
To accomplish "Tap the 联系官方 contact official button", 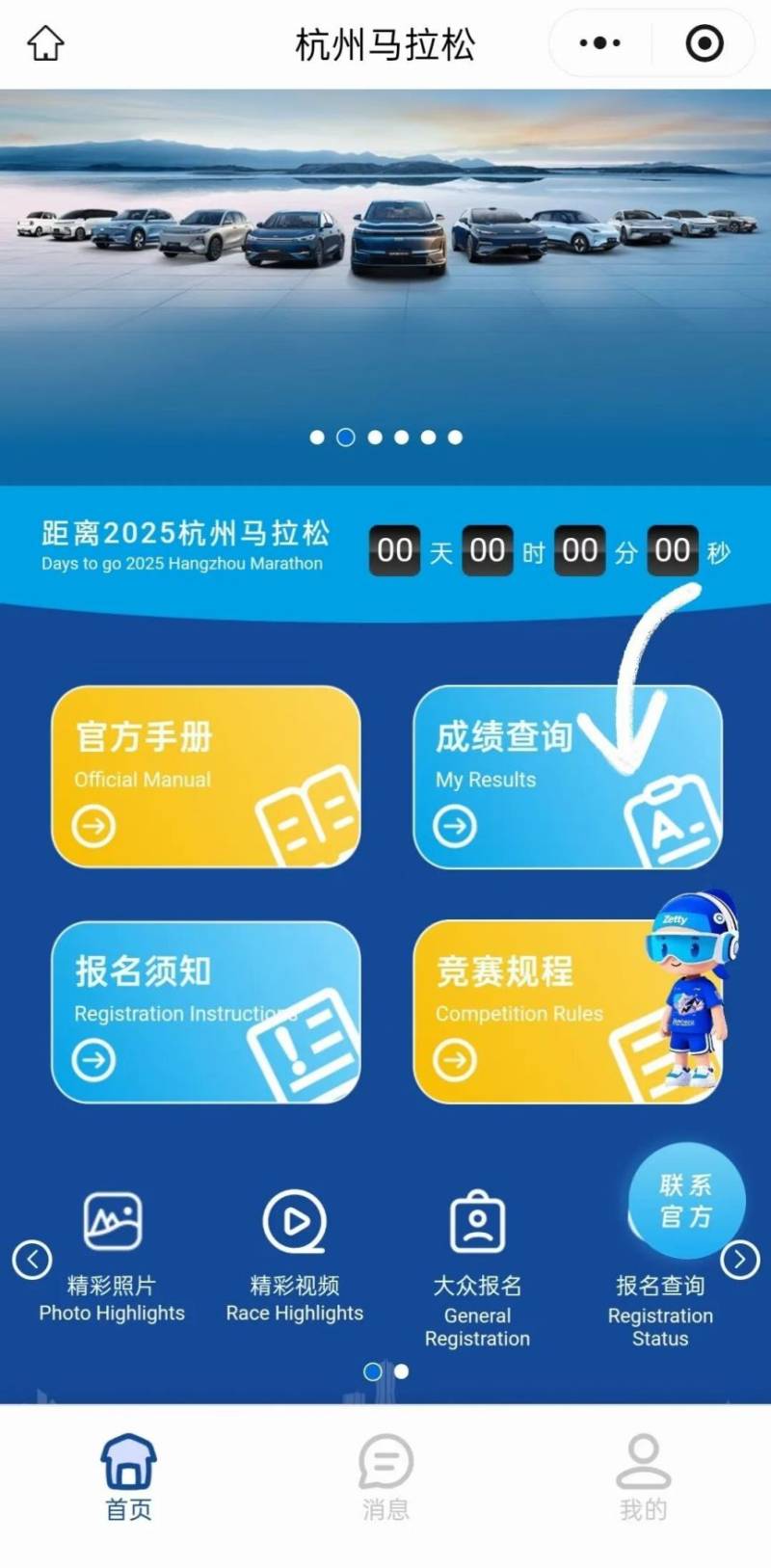I will tap(687, 1200).
